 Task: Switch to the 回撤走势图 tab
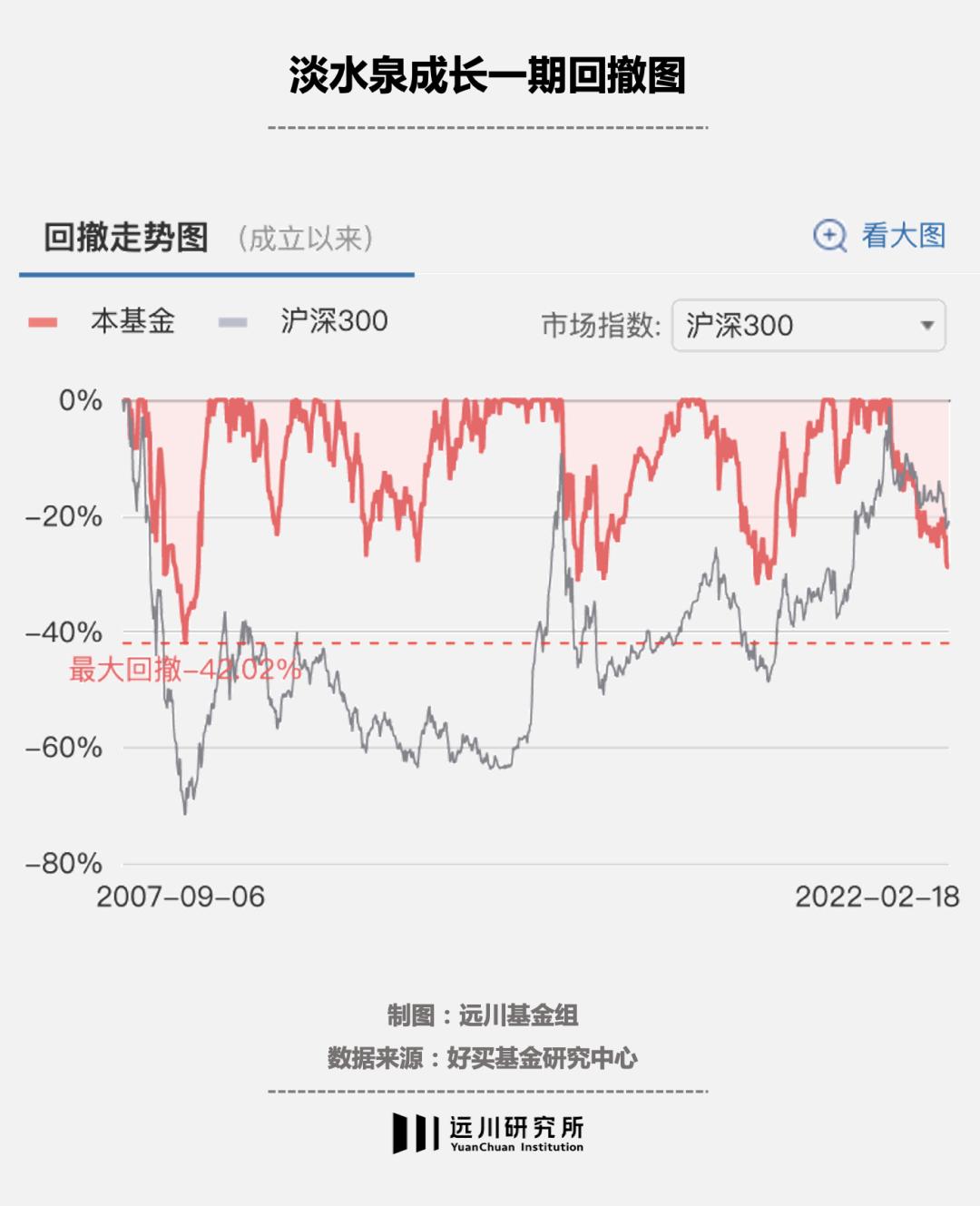[125, 234]
